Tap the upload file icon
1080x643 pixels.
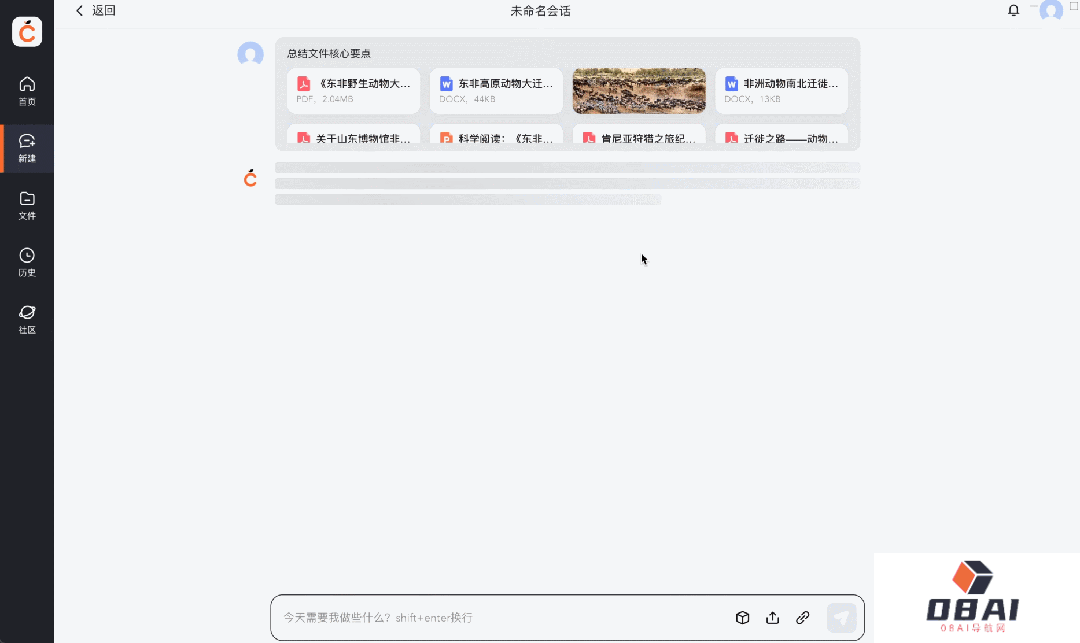772,618
